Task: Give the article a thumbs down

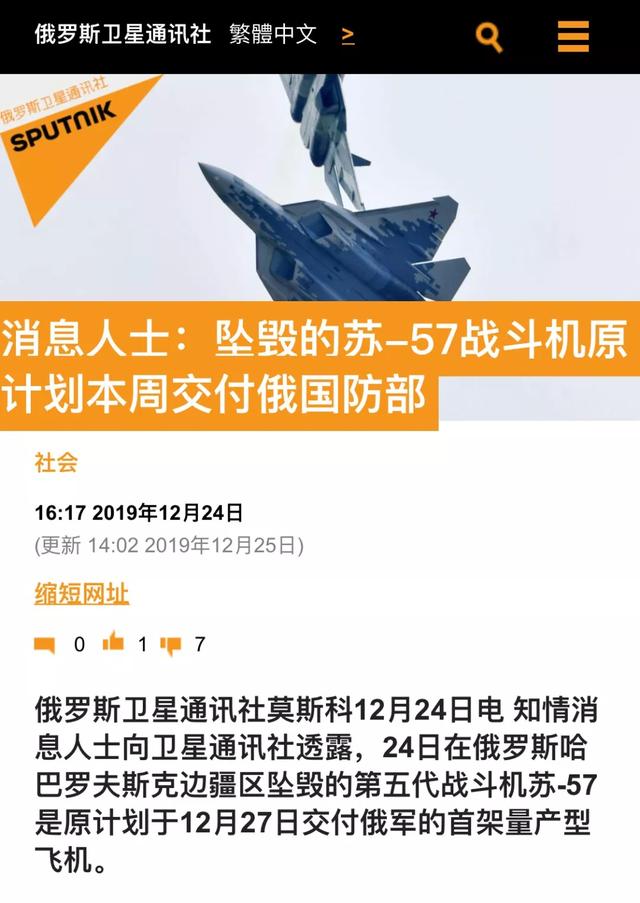Action: coord(171,645)
